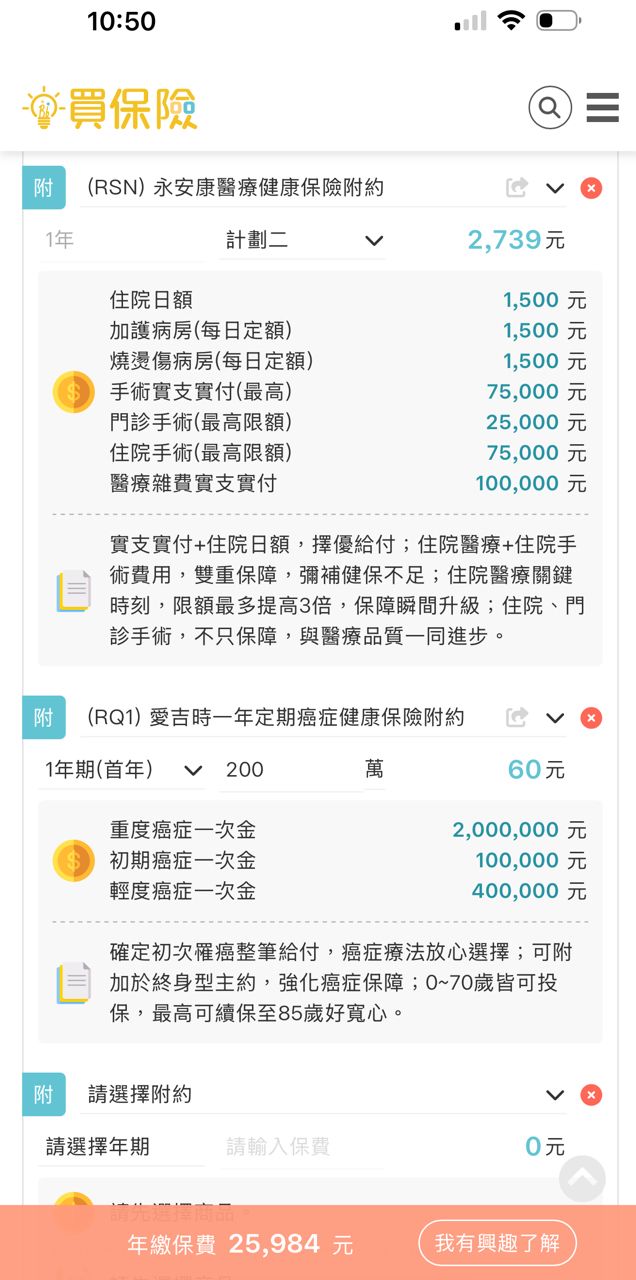Tap the 我有興趣了解 button
The image size is (636, 1280).
click(x=497, y=1244)
